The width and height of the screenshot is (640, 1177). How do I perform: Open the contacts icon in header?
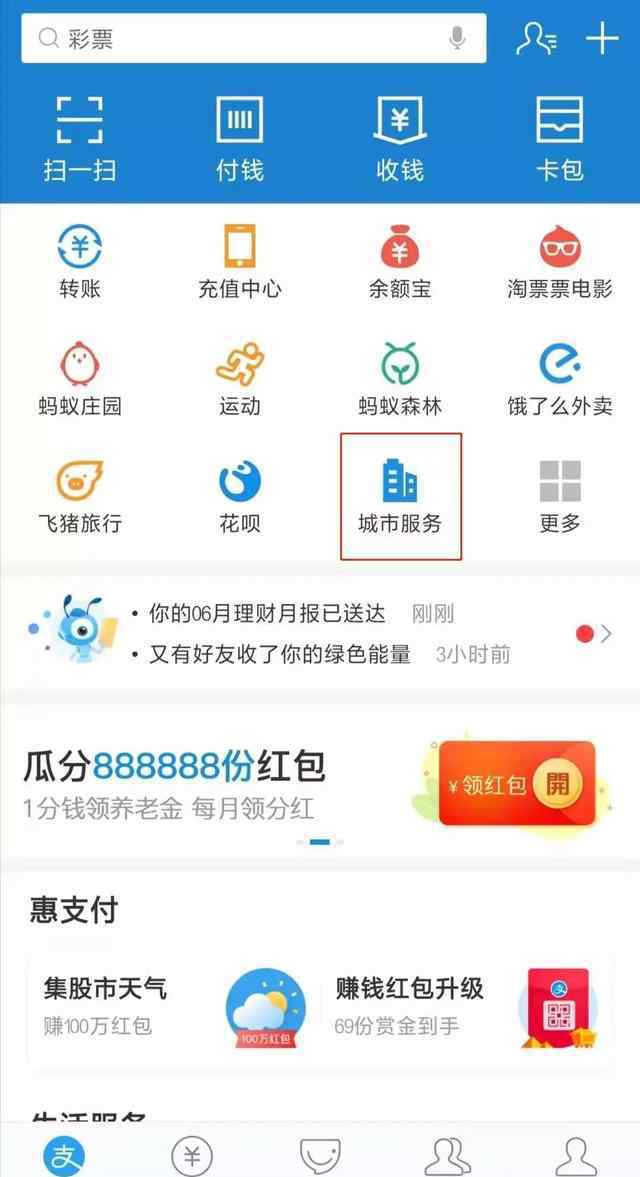pos(536,39)
